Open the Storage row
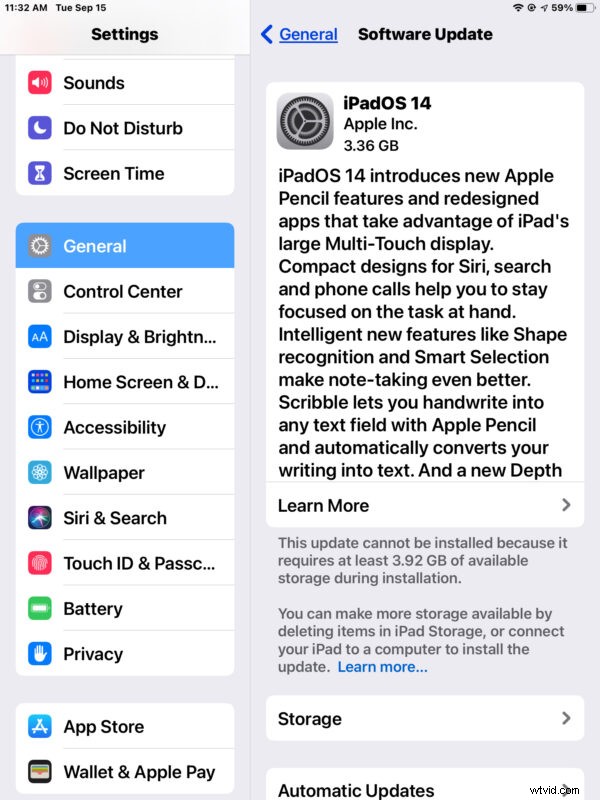This screenshot has width=600, height=800. click(x=424, y=719)
